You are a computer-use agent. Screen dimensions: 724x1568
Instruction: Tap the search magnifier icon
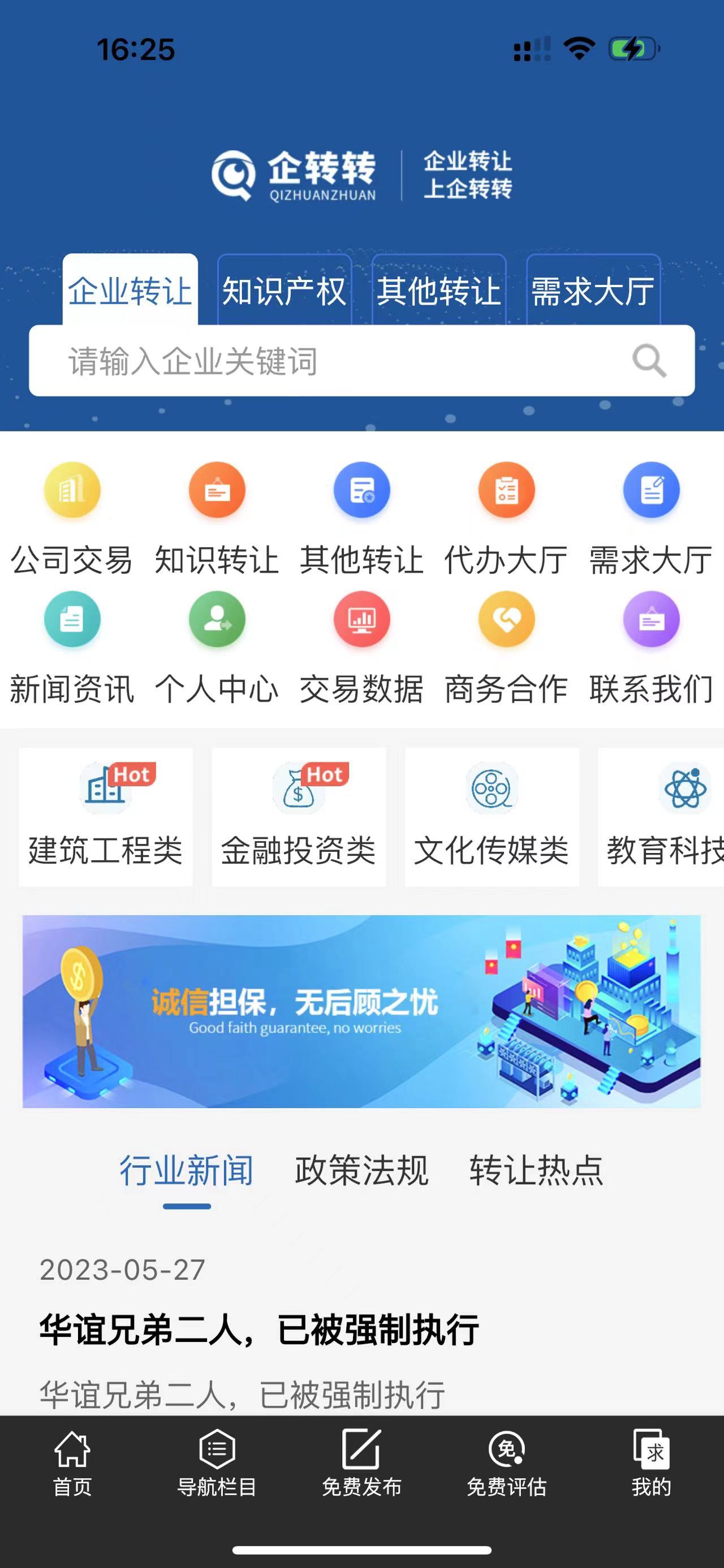[649, 361]
